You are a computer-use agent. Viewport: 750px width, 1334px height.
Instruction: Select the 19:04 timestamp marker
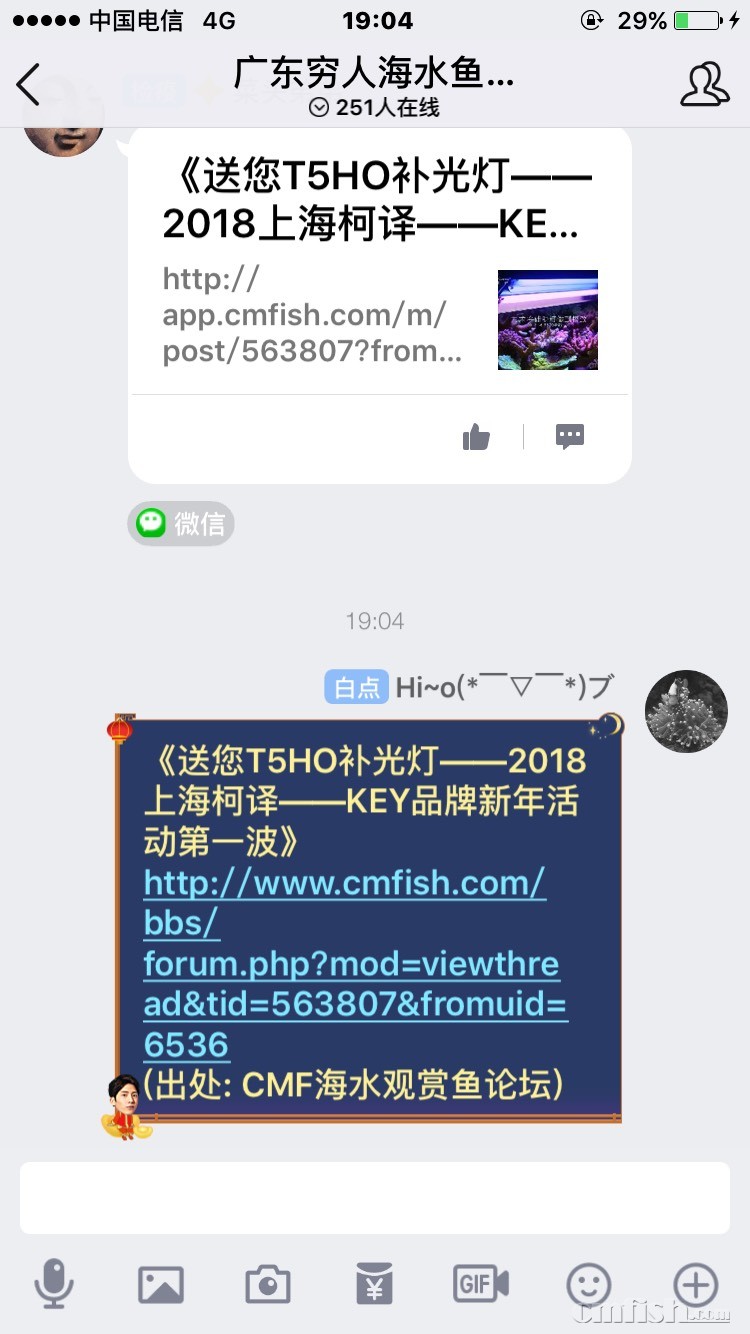(375, 620)
